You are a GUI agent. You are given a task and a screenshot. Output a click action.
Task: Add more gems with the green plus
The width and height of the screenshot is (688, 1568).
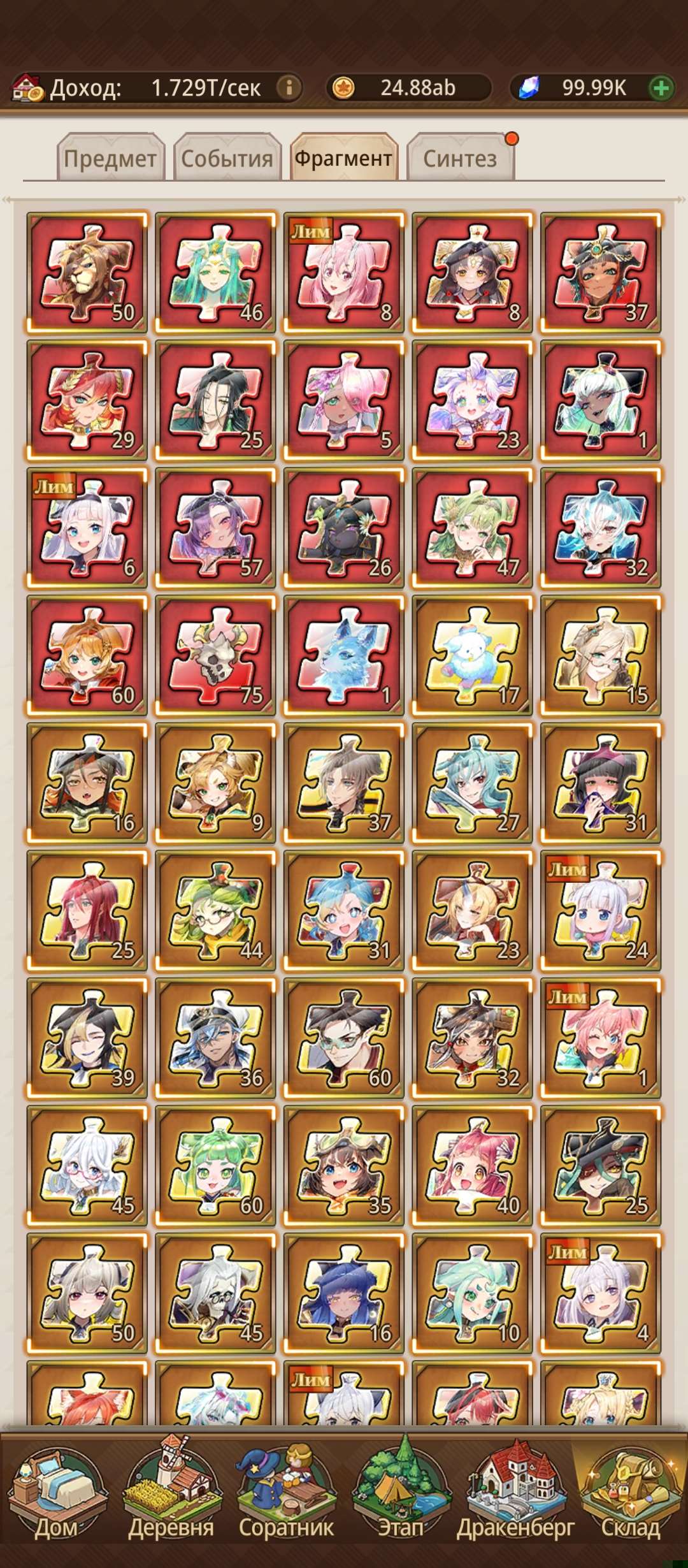[661, 88]
